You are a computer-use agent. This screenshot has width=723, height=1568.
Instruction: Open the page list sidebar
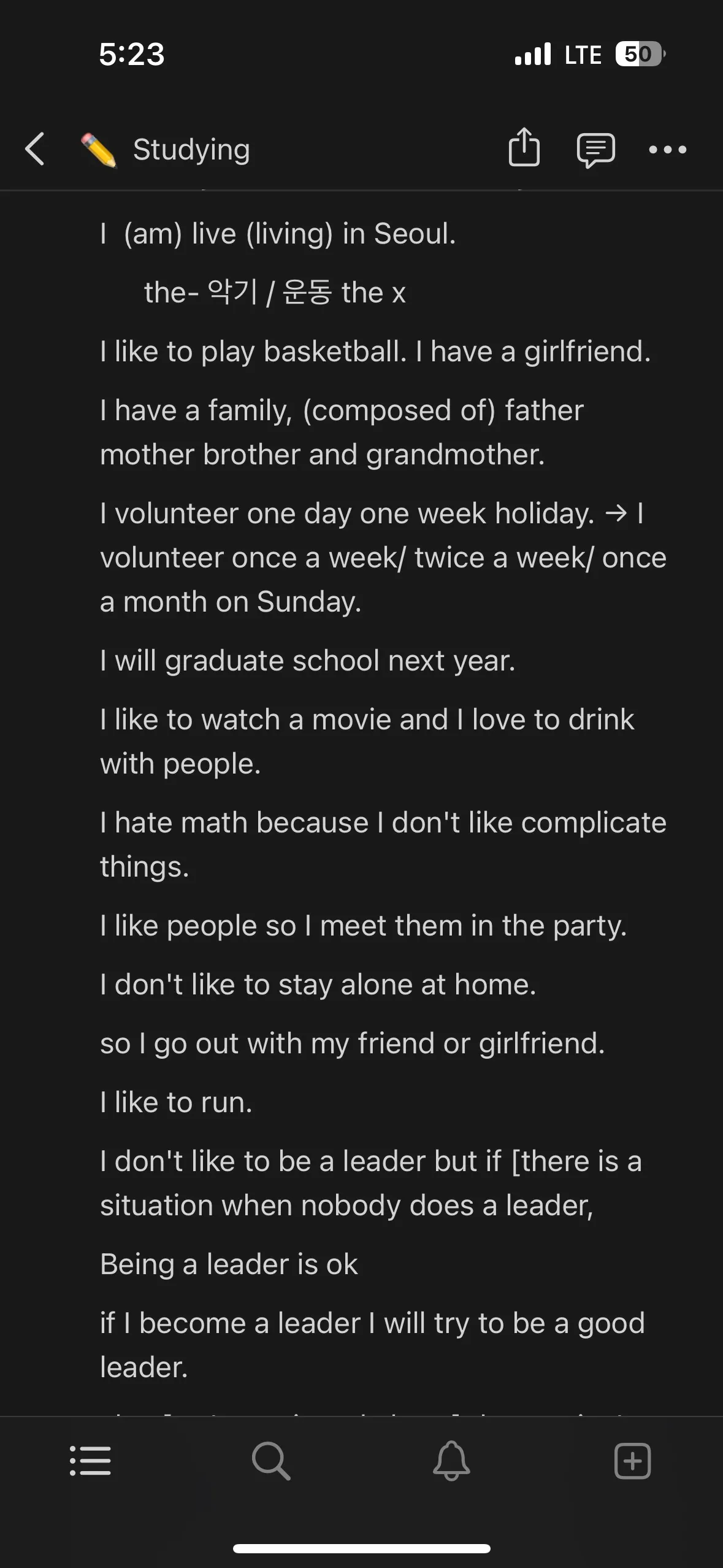[90, 1461]
